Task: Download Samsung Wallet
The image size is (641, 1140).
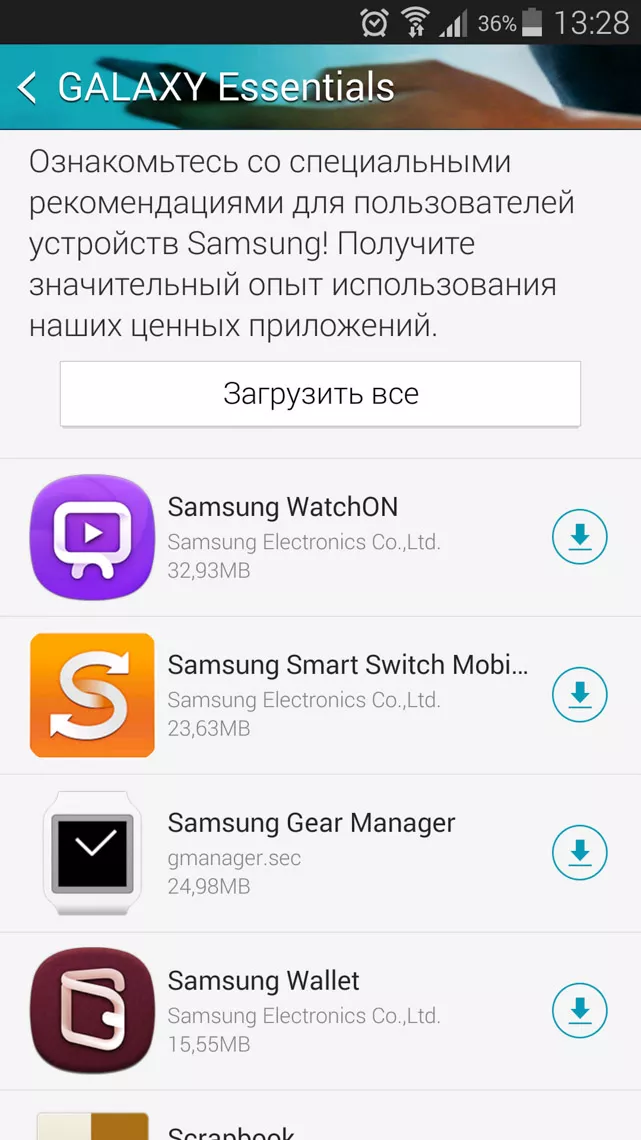Action: pyautogui.click(x=579, y=1010)
